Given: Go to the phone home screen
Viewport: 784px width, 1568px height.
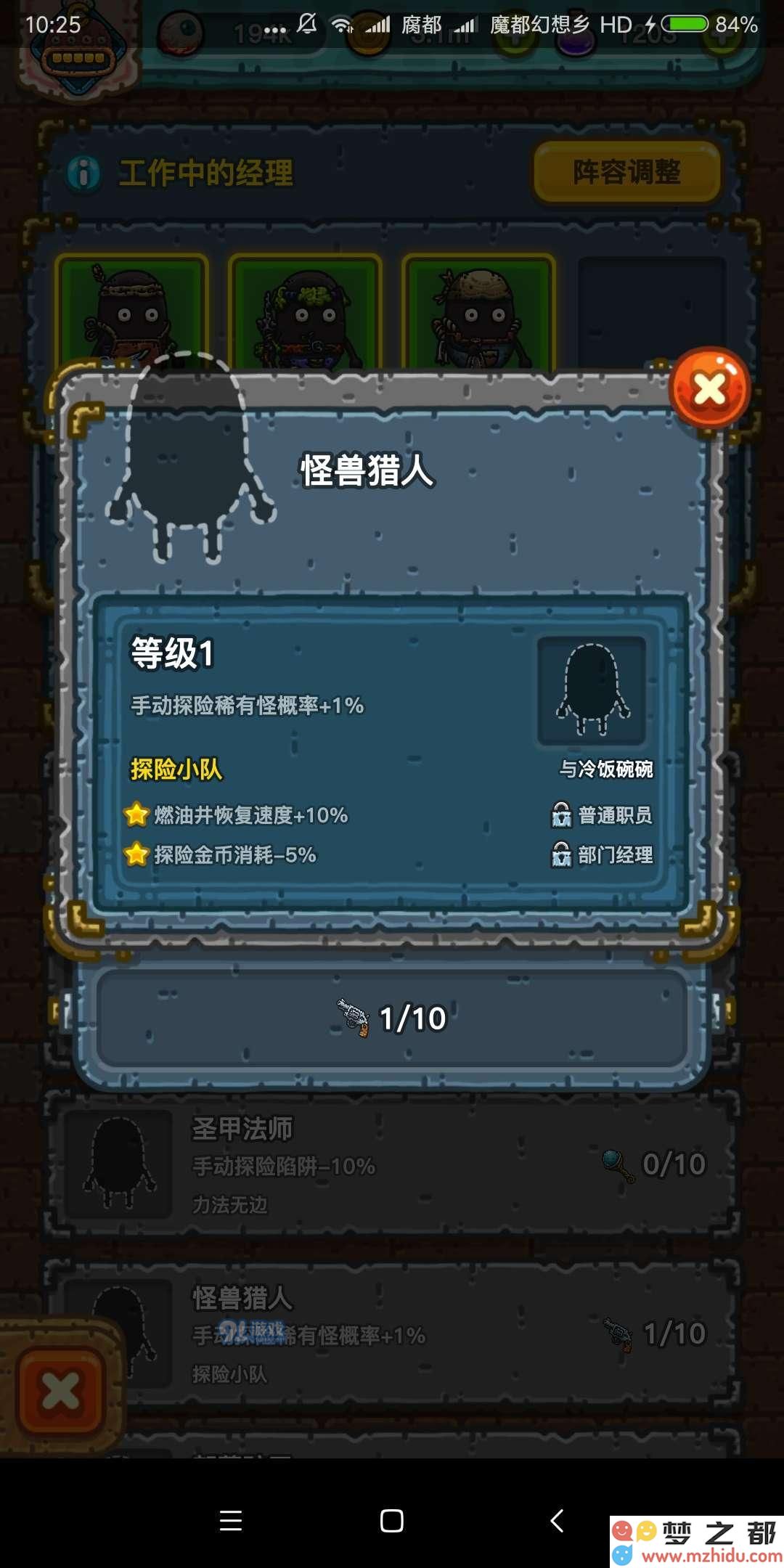Looking at the screenshot, I should point(392,1520).
